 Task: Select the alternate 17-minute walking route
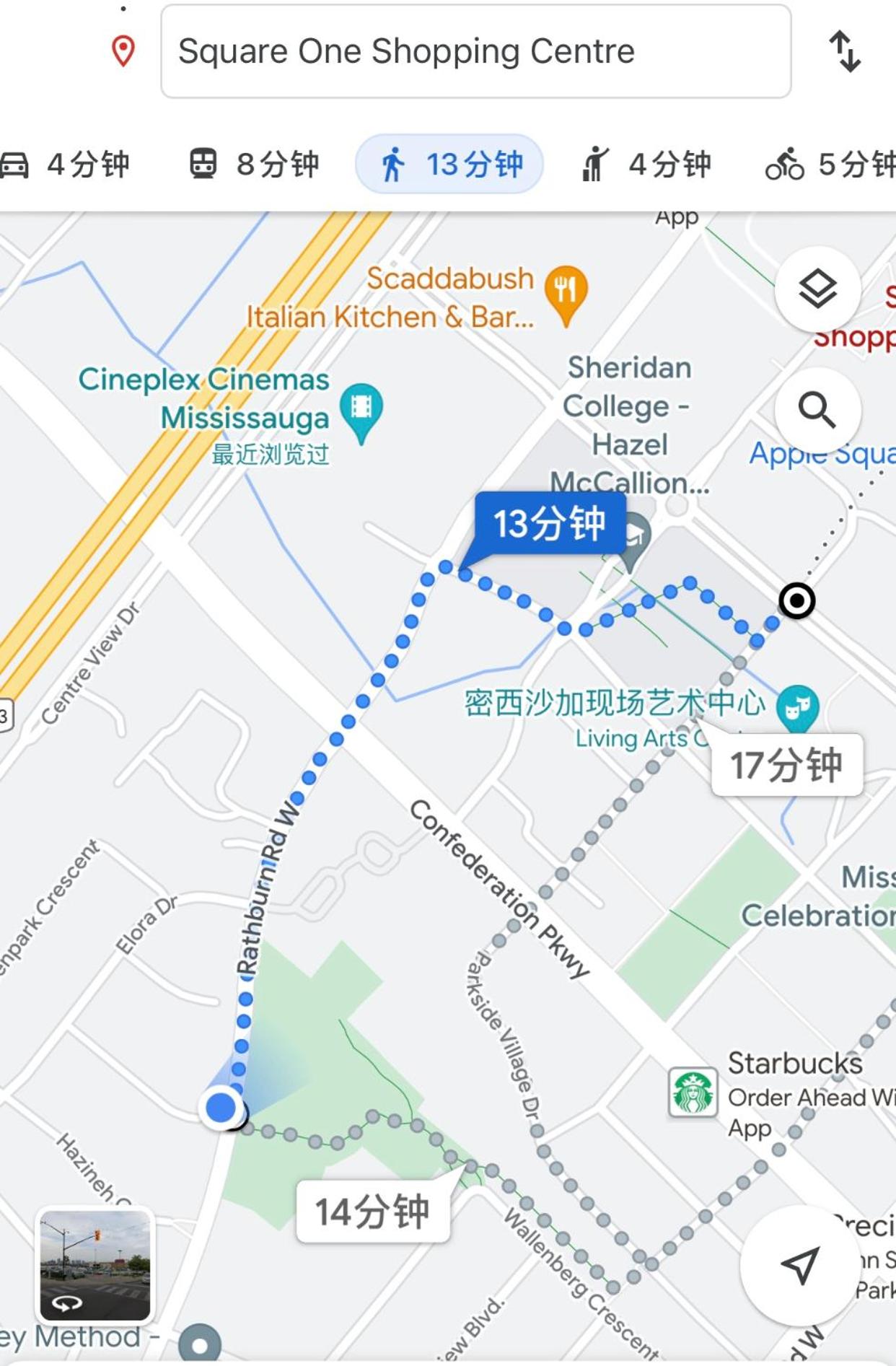pos(786,765)
